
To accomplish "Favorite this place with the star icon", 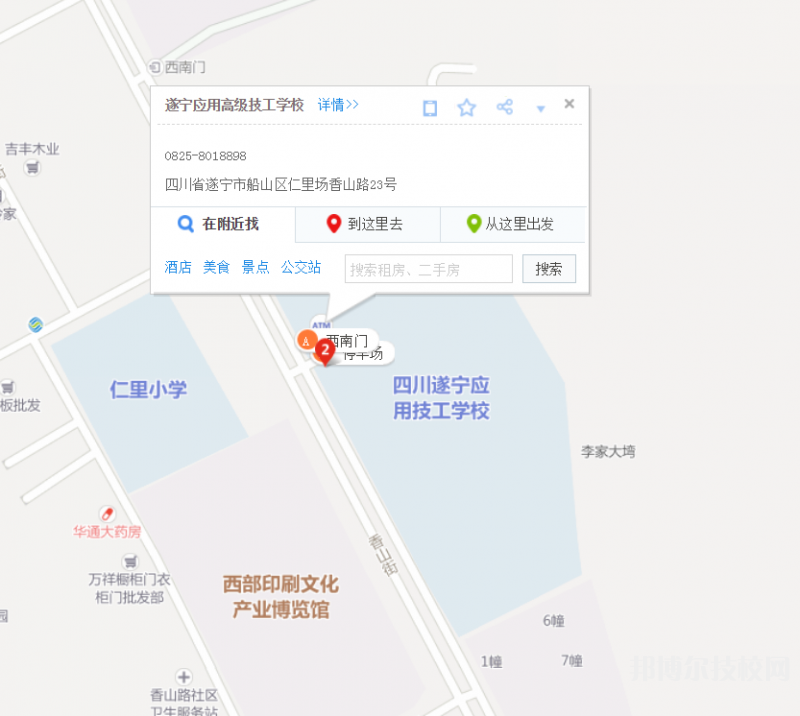I will click(x=466, y=108).
